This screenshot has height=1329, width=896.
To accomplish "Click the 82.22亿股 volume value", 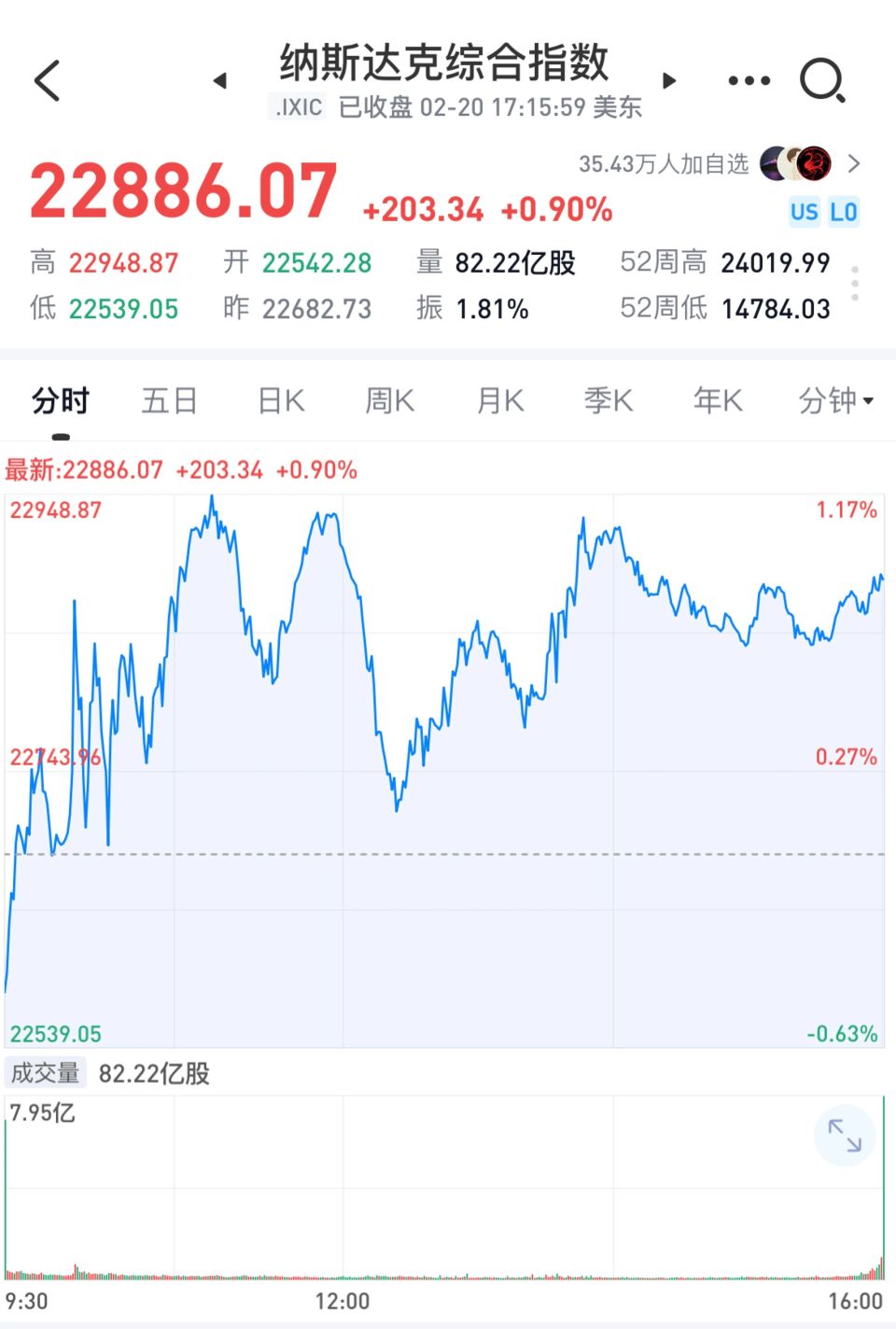I will (513, 263).
